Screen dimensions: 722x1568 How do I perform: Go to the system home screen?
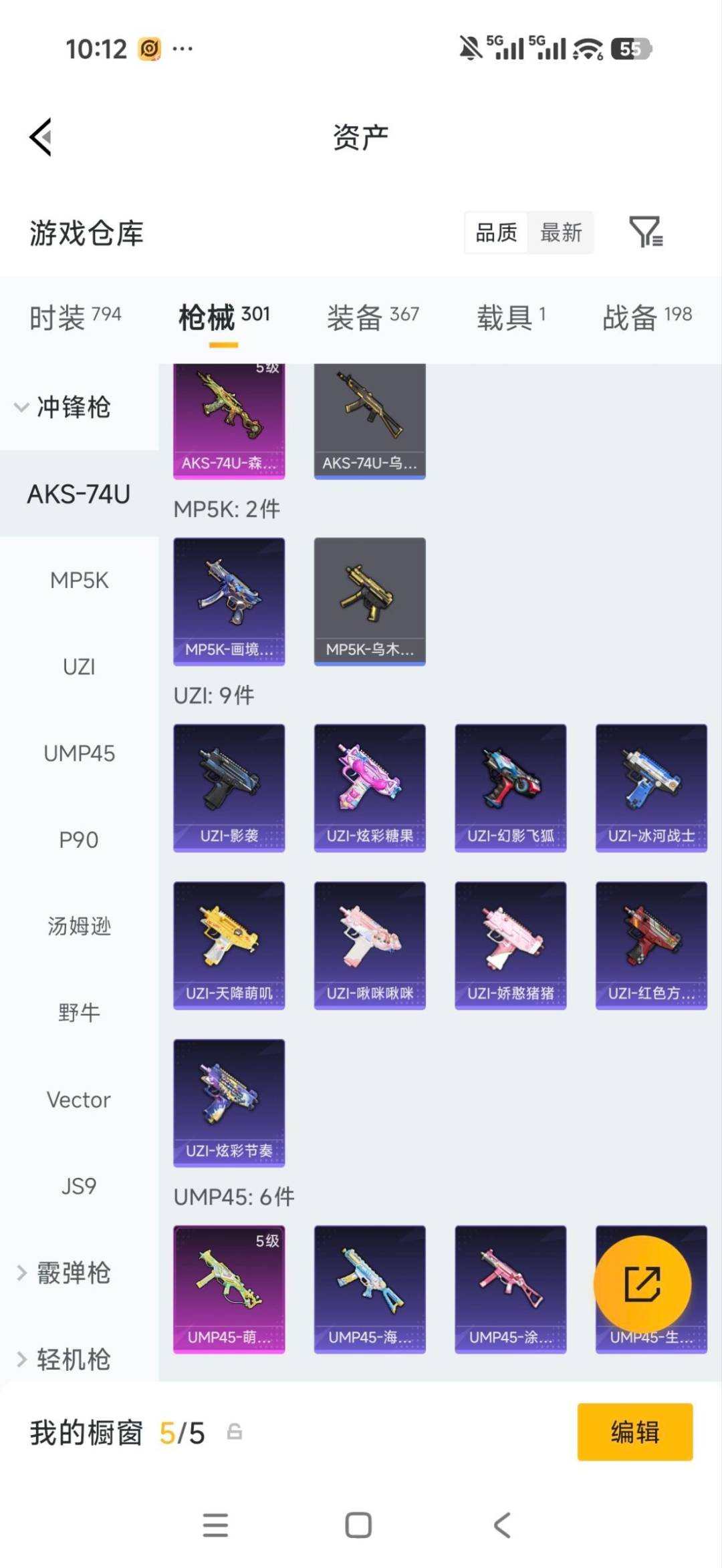coord(358,1525)
